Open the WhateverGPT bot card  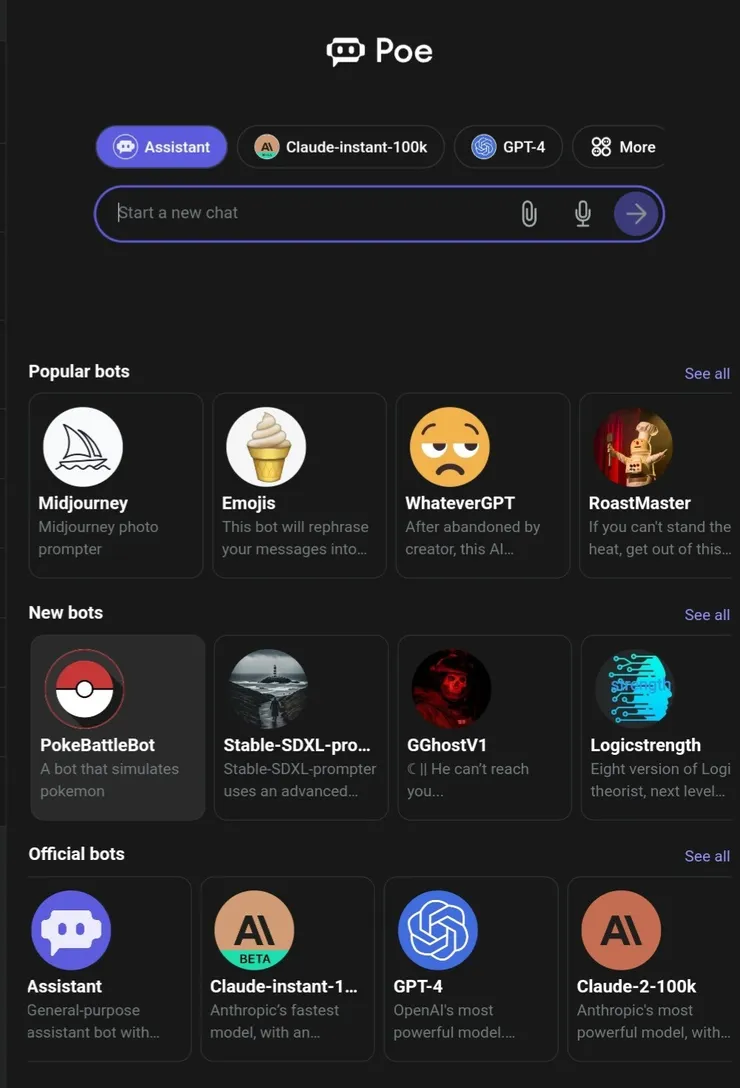coord(482,485)
